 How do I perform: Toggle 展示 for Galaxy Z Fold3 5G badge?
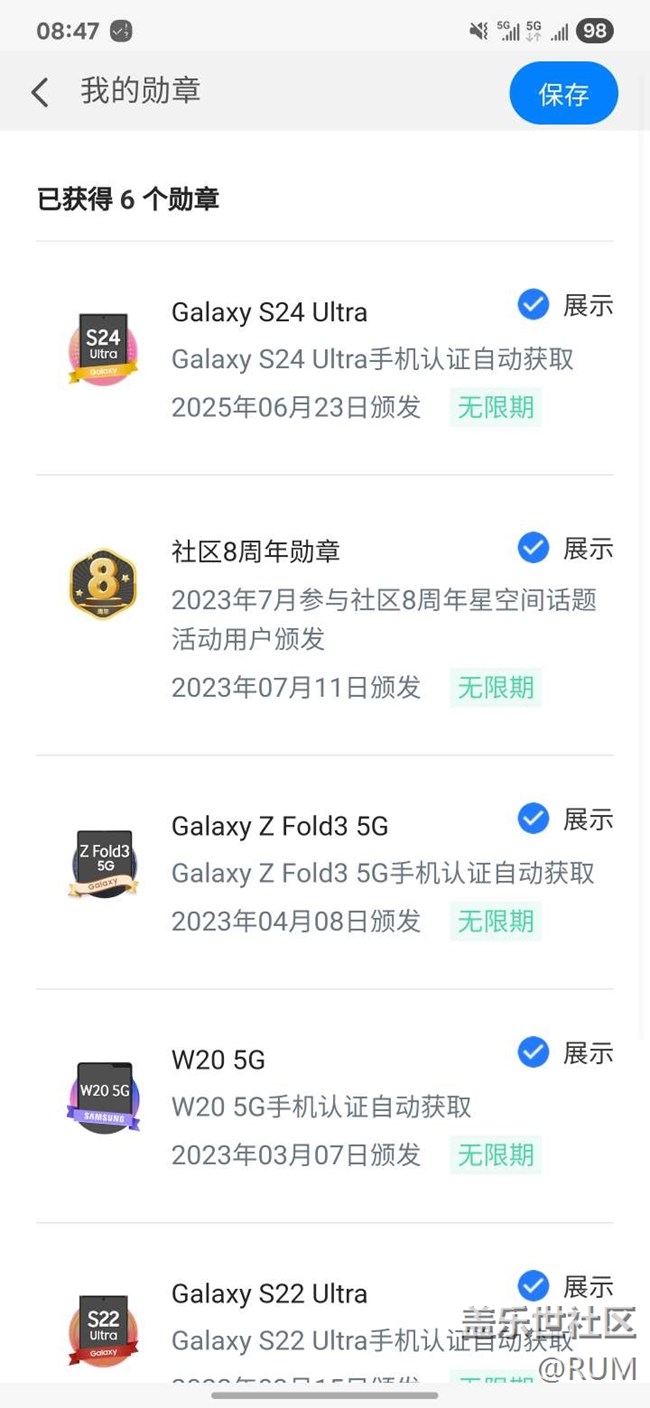(533, 819)
